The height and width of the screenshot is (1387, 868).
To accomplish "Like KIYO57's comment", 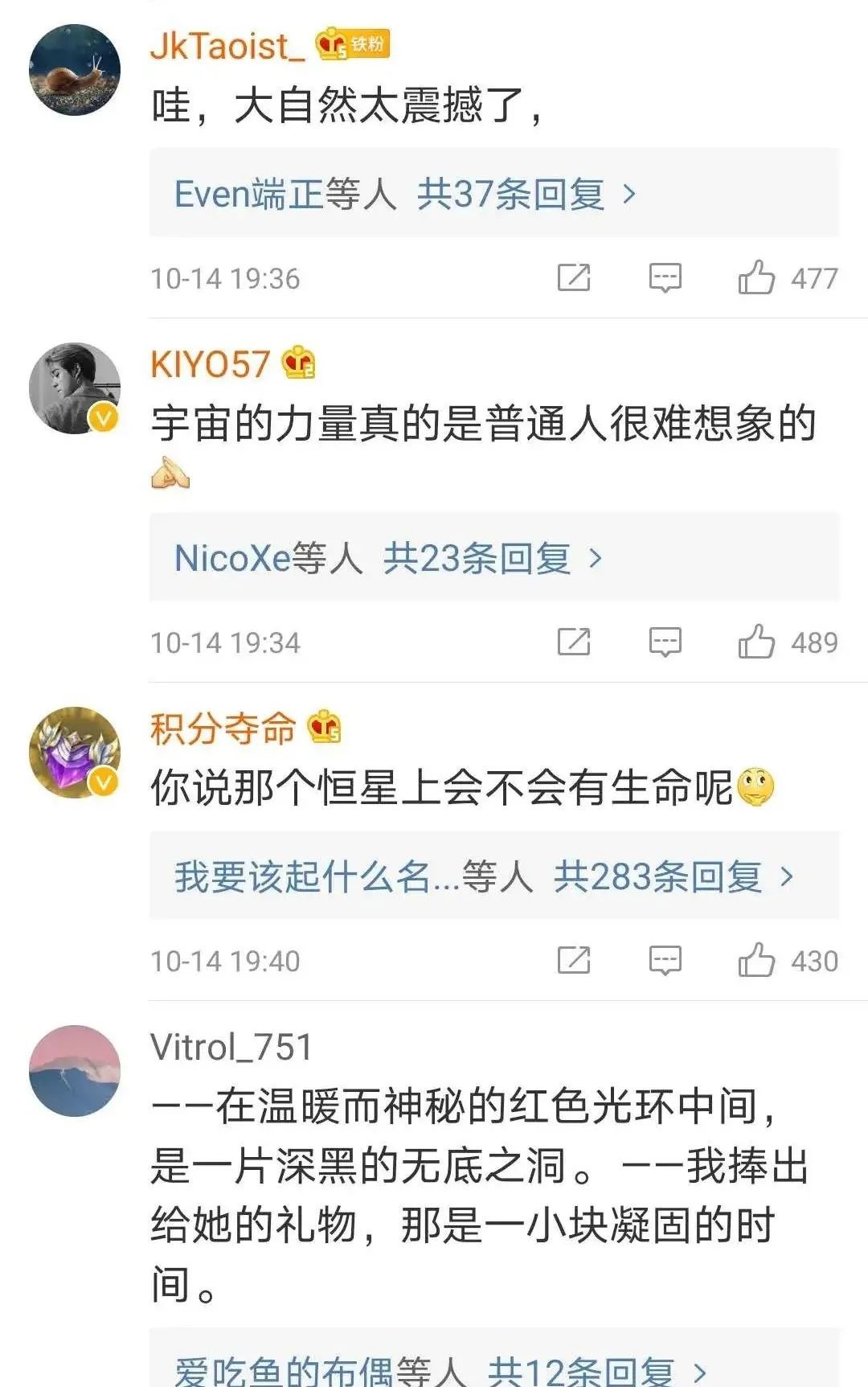I will [756, 642].
